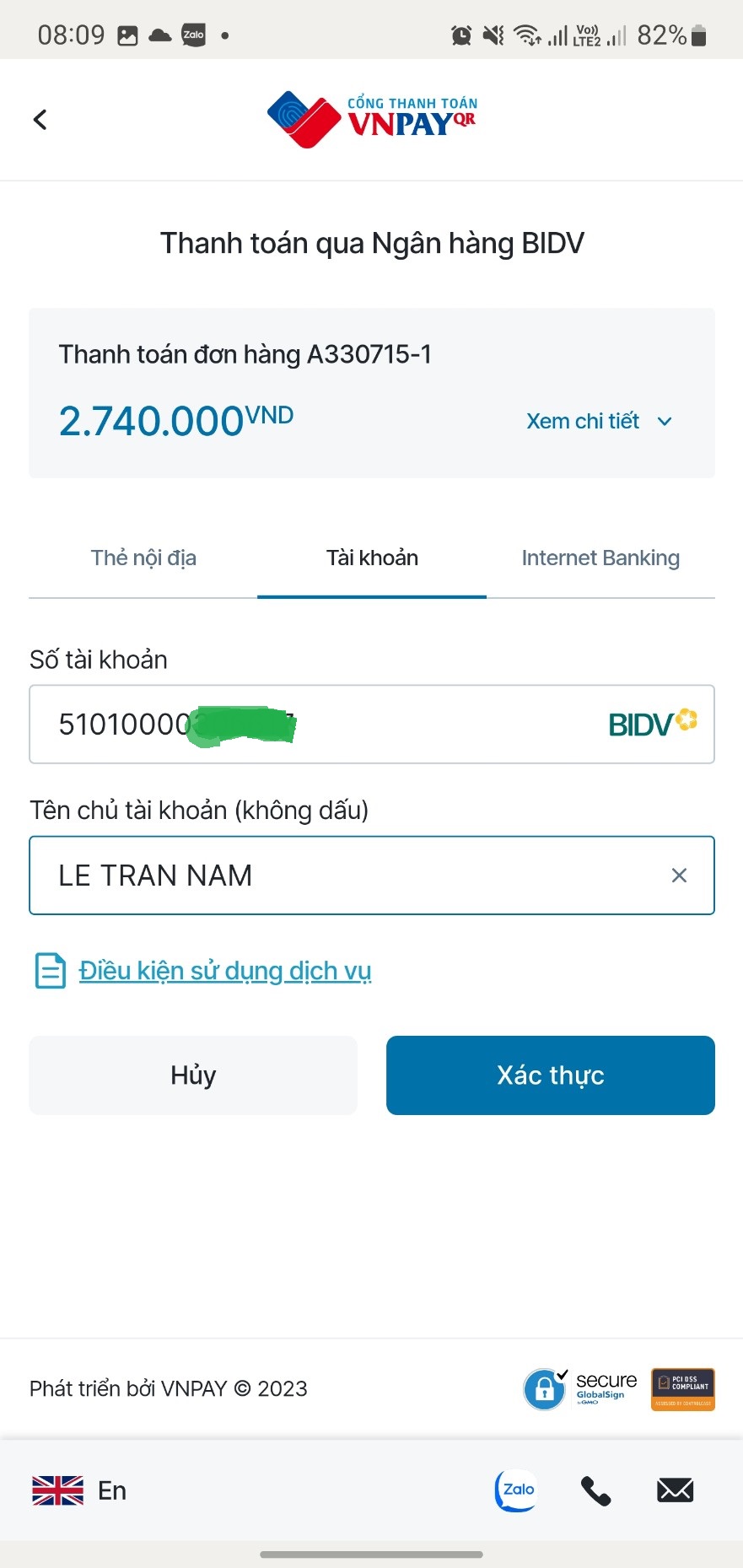Change language via the En flag

pyautogui.click(x=79, y=1490)
